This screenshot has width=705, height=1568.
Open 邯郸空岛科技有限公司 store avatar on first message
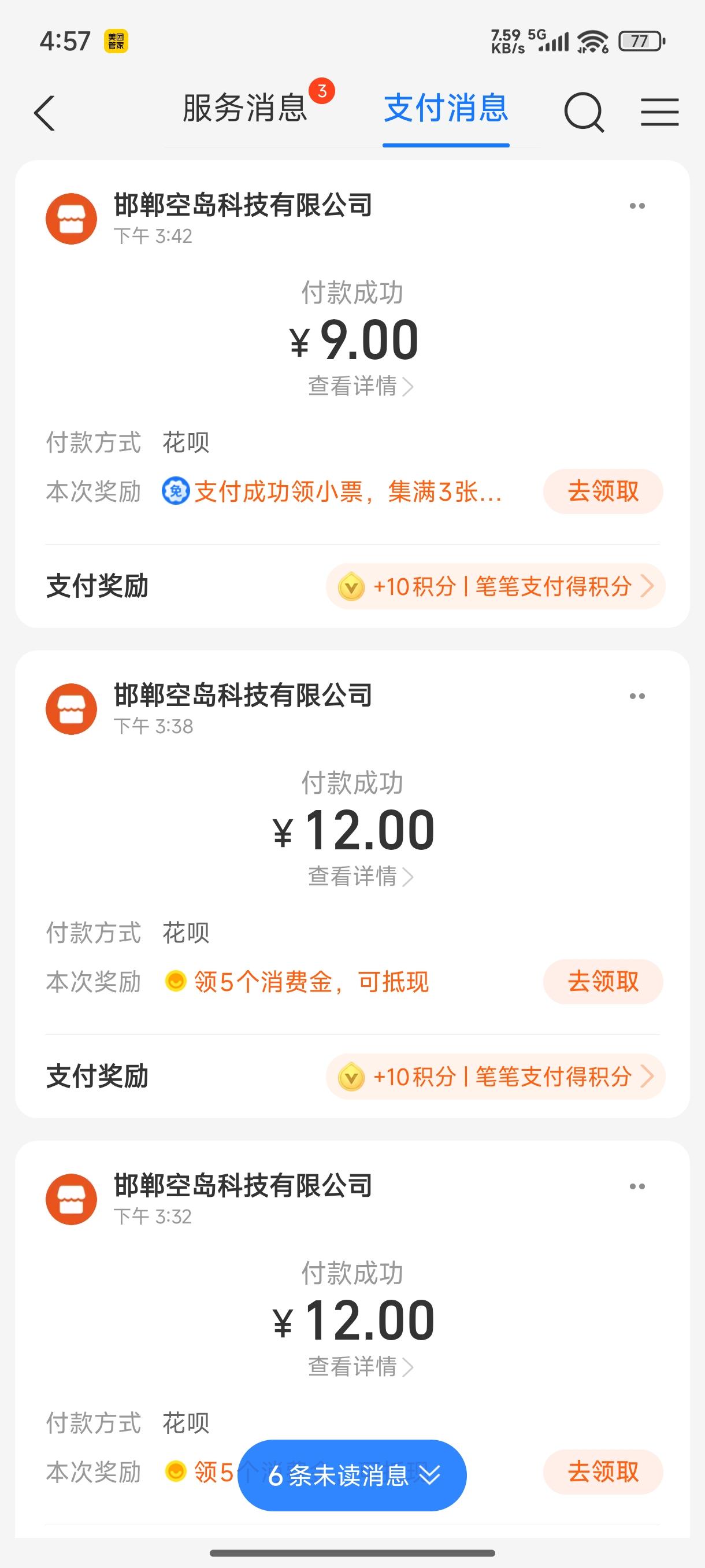(71, 219)
